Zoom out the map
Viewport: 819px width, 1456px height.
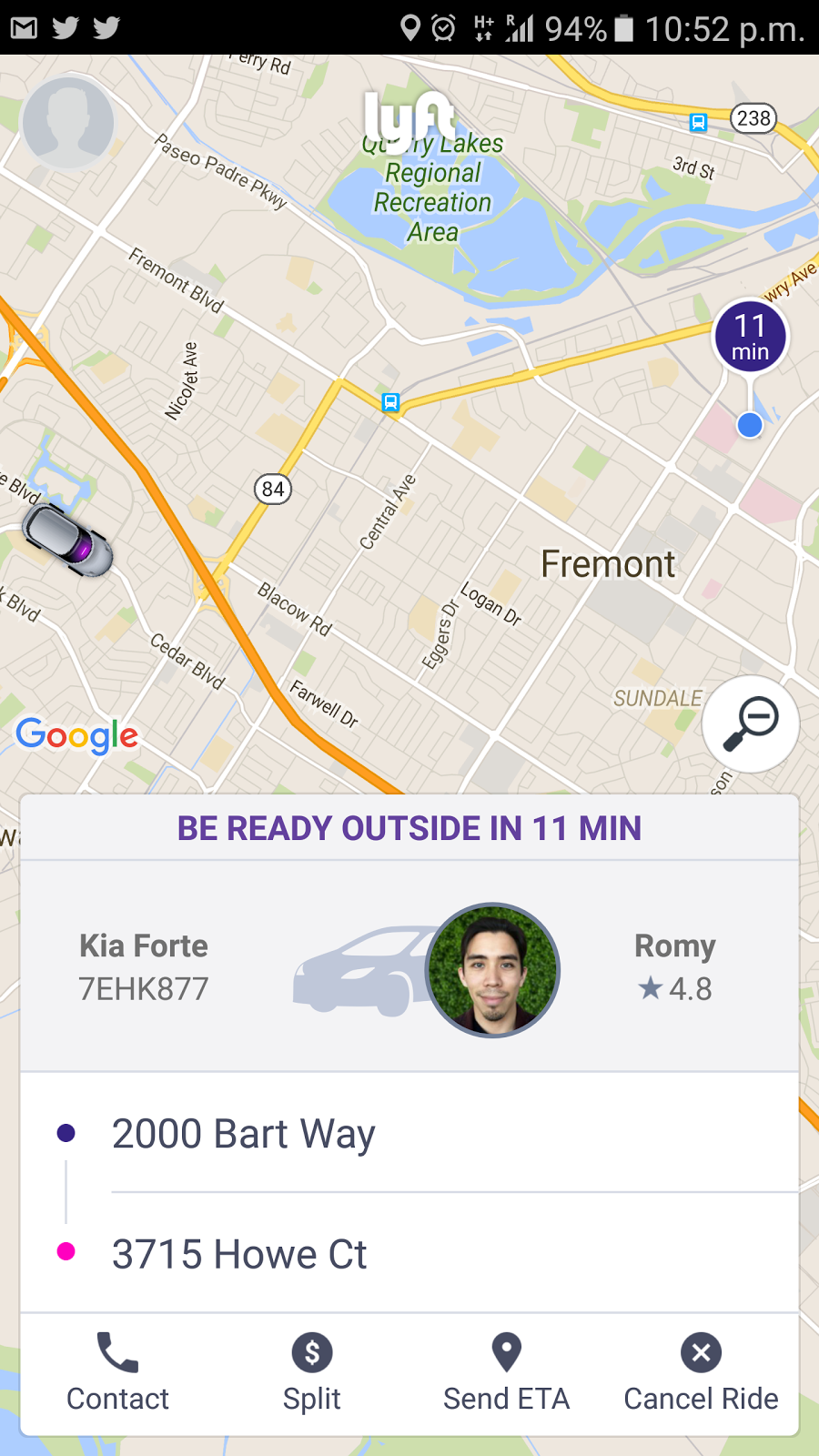pos(751,724)
